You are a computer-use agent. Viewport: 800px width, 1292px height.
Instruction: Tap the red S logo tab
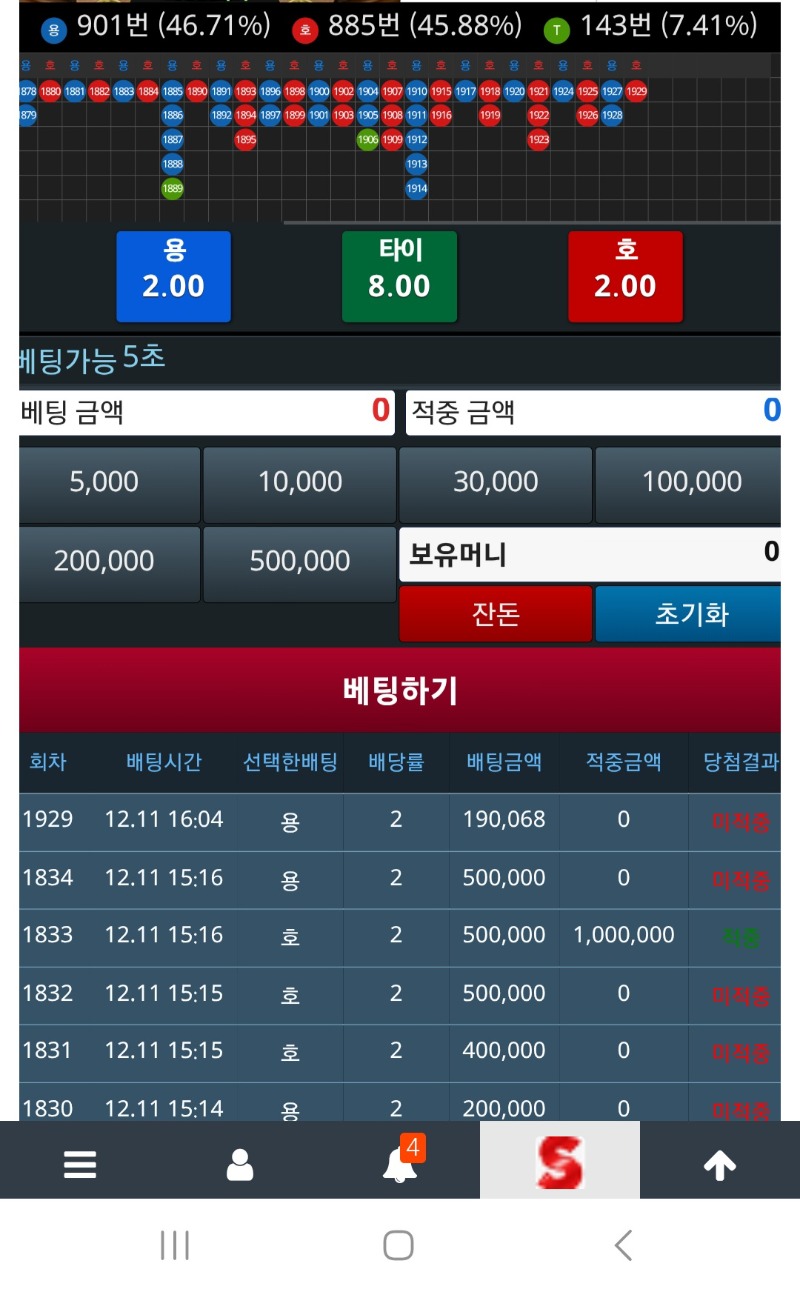(x=560, y=1162)
